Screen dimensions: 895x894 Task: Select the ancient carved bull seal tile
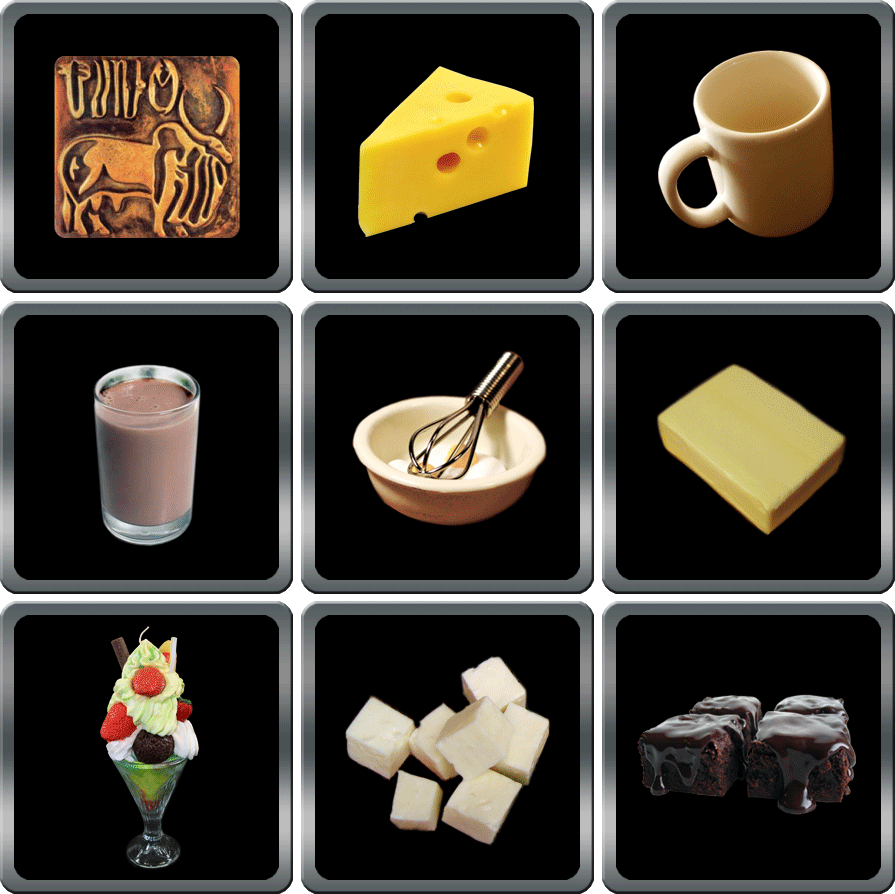point(147,147)
